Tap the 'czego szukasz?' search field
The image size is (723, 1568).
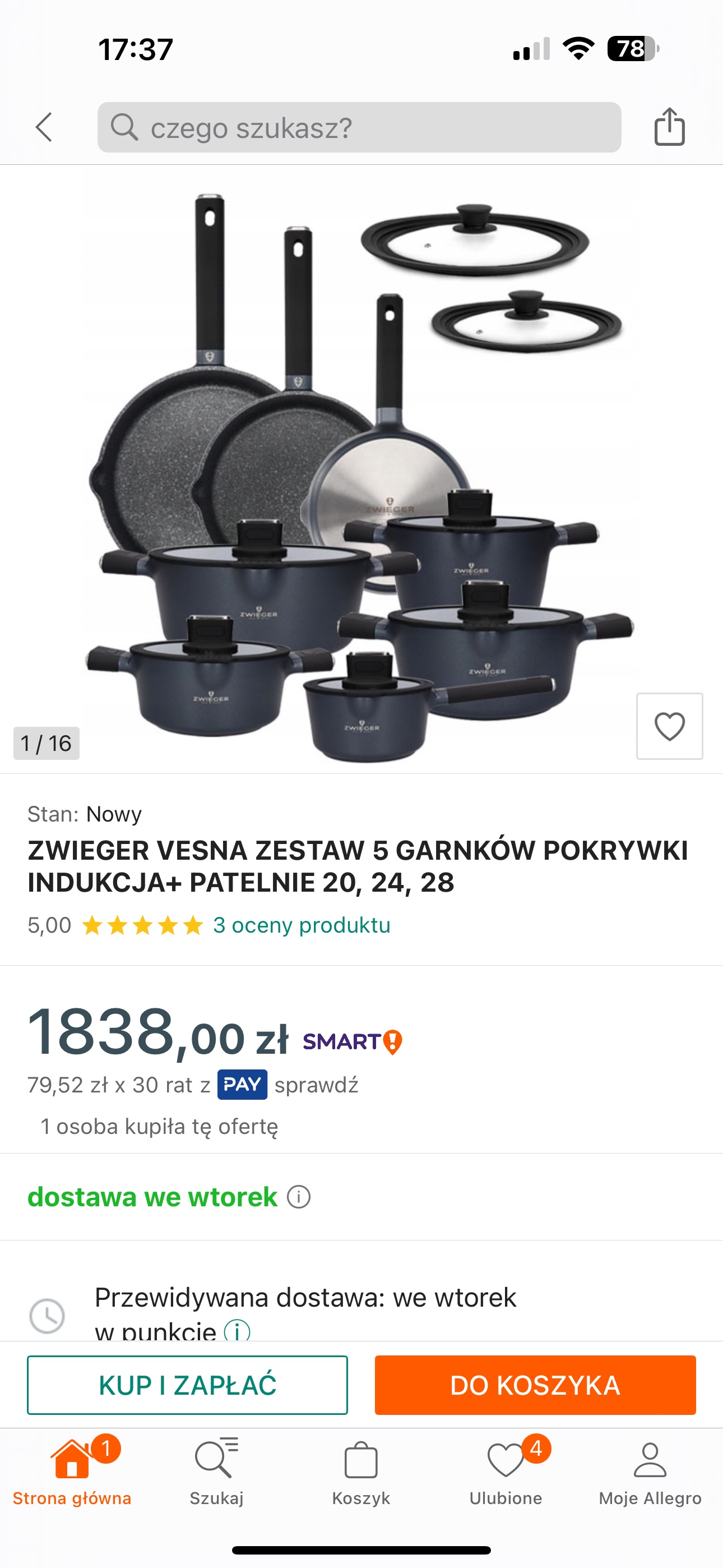(x=359, y=127)
